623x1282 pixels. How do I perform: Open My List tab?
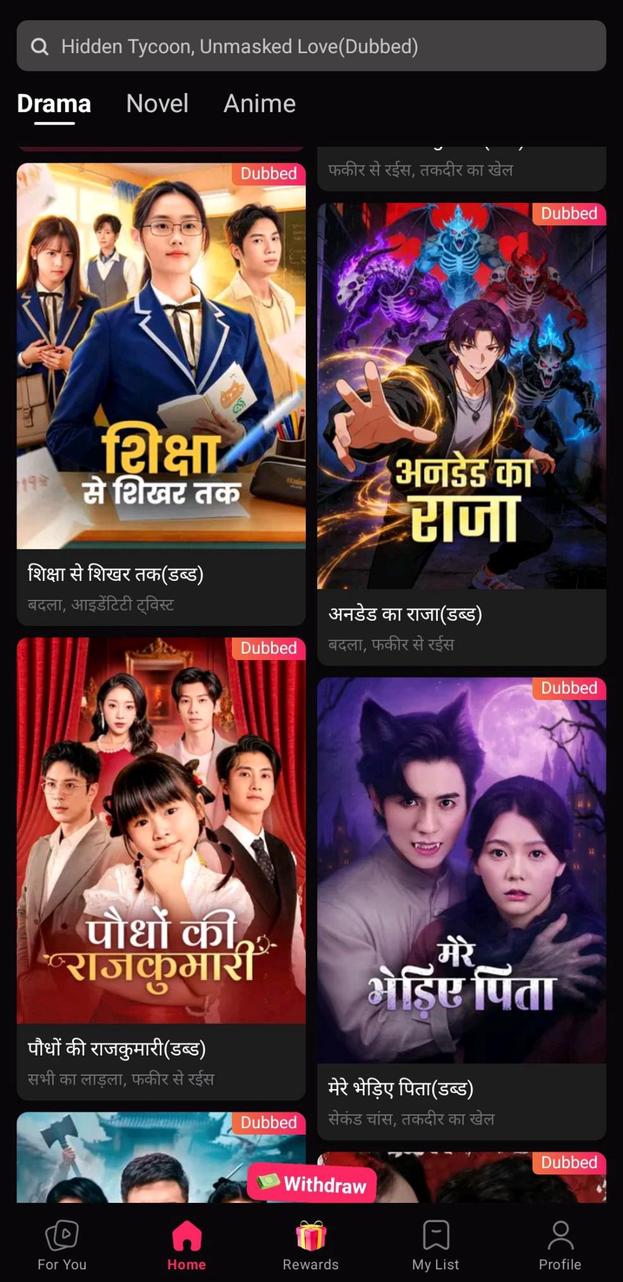(436, 1245)
